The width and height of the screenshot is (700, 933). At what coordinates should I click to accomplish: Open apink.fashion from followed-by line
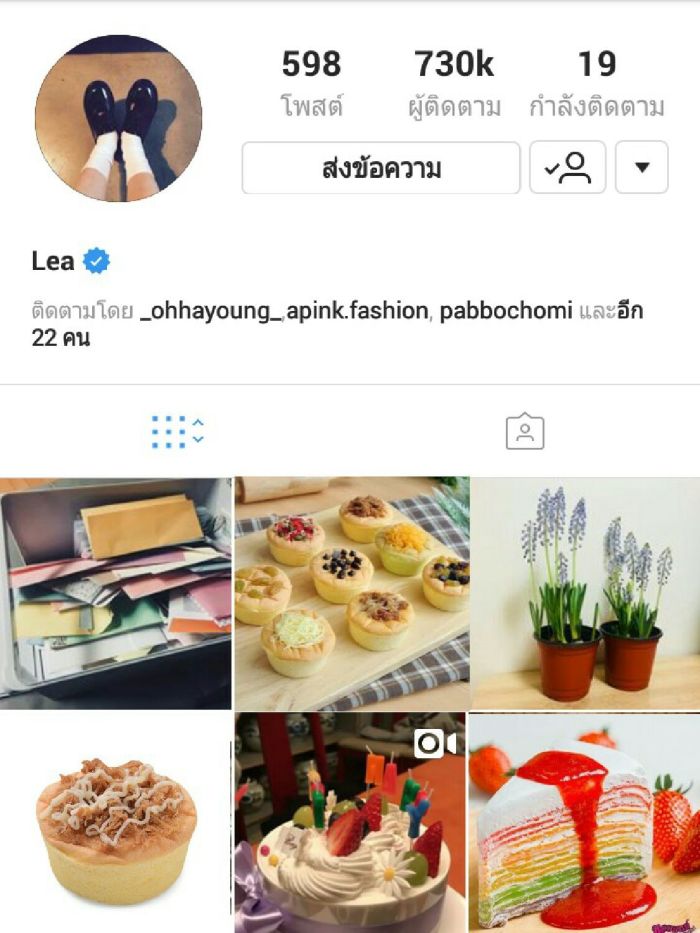coord(357,312)
